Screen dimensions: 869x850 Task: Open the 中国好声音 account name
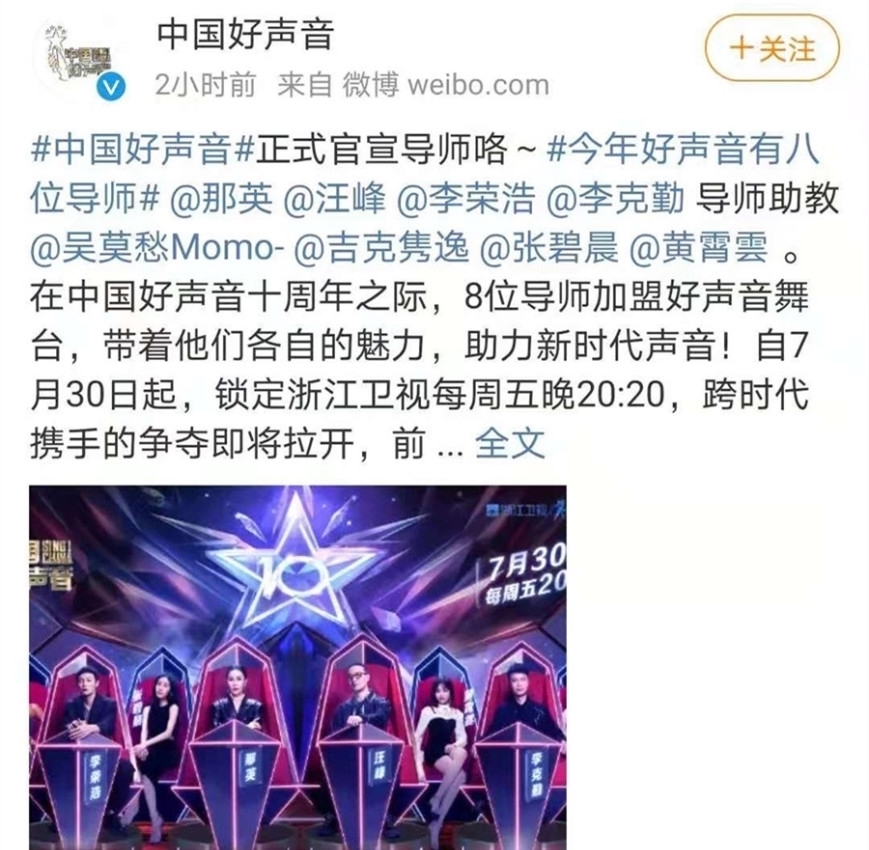pyautogui.click(x=244, y=36)
